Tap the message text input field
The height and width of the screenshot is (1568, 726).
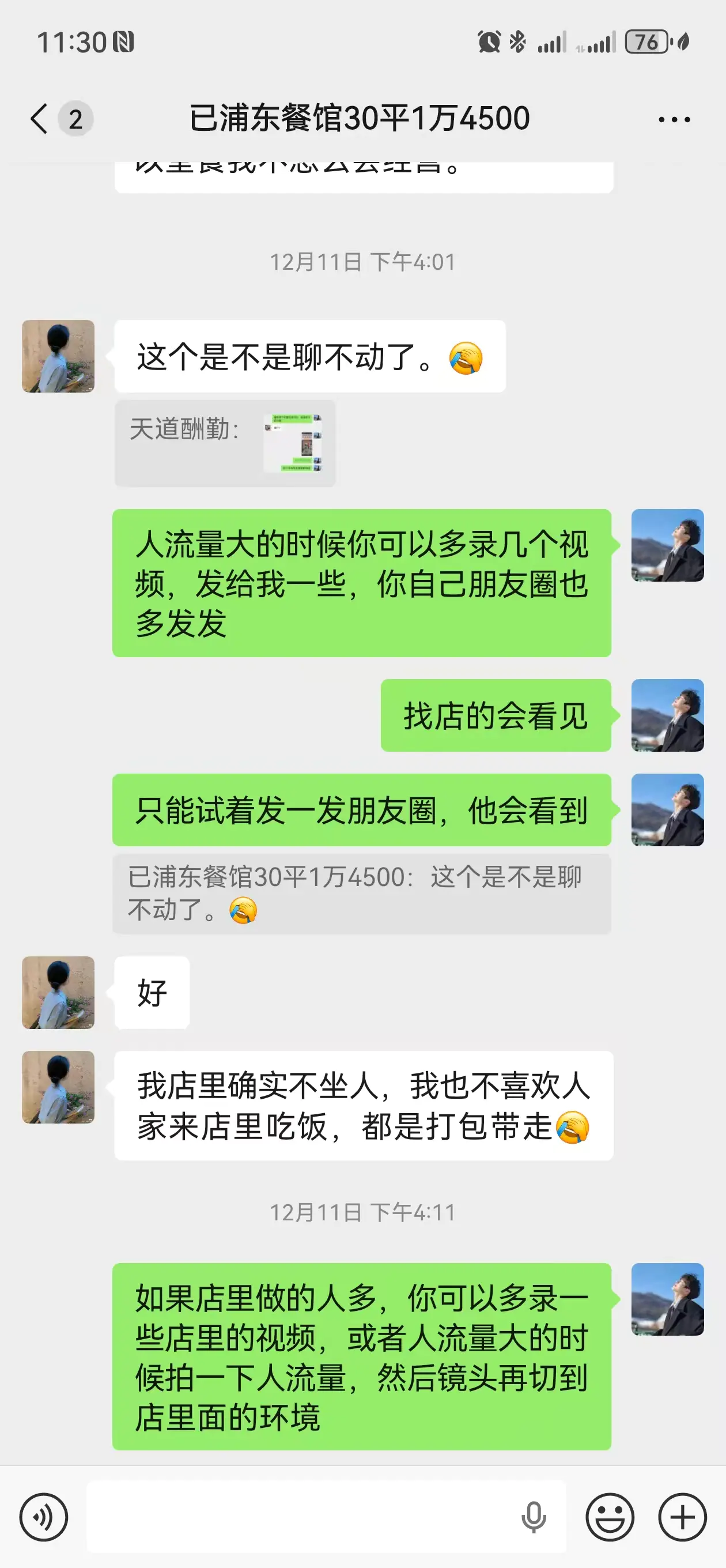point(298,1517)
